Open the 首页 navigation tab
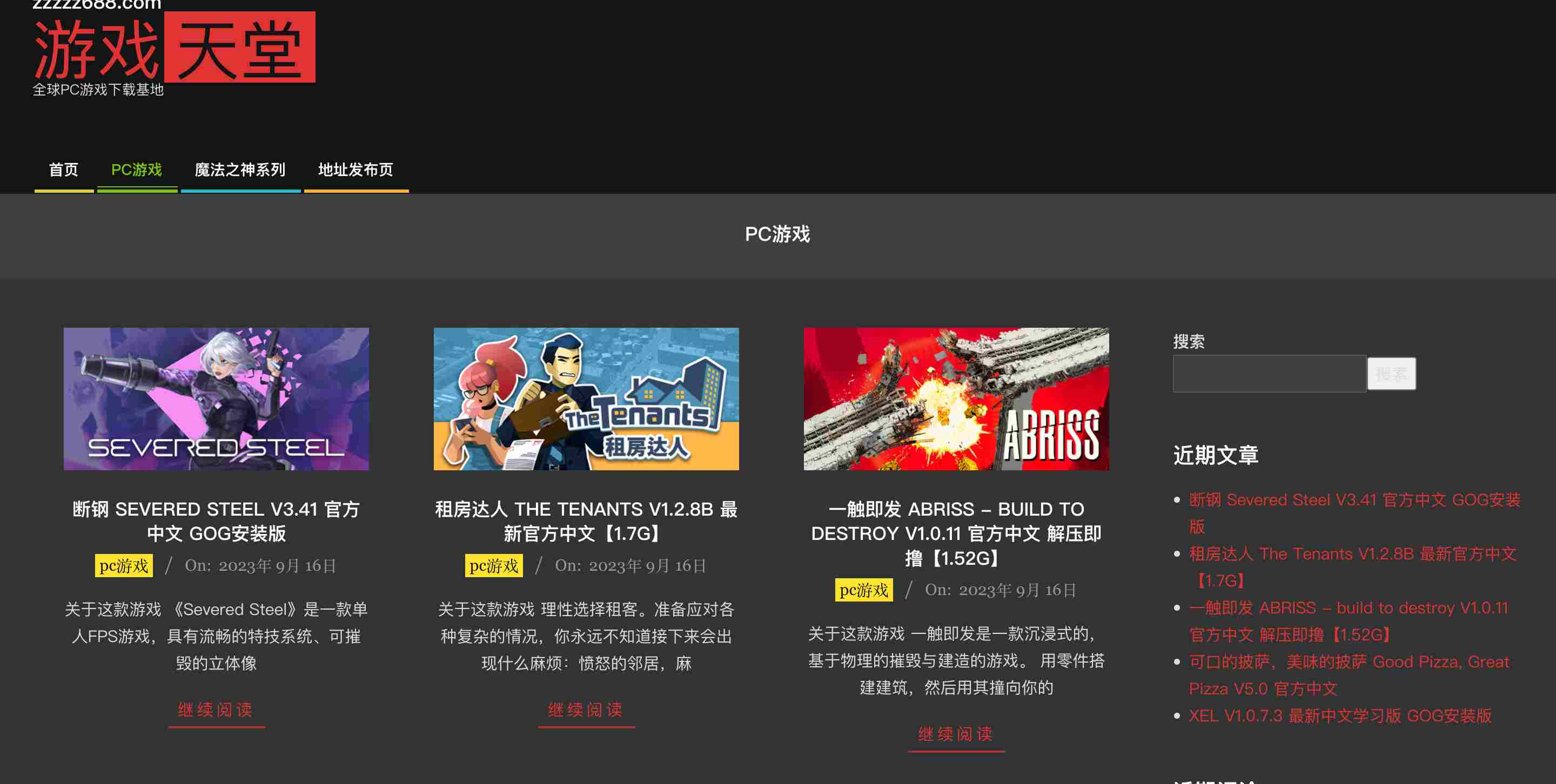The width and height of the screenshot is (1556, 784). click(63, 170)
